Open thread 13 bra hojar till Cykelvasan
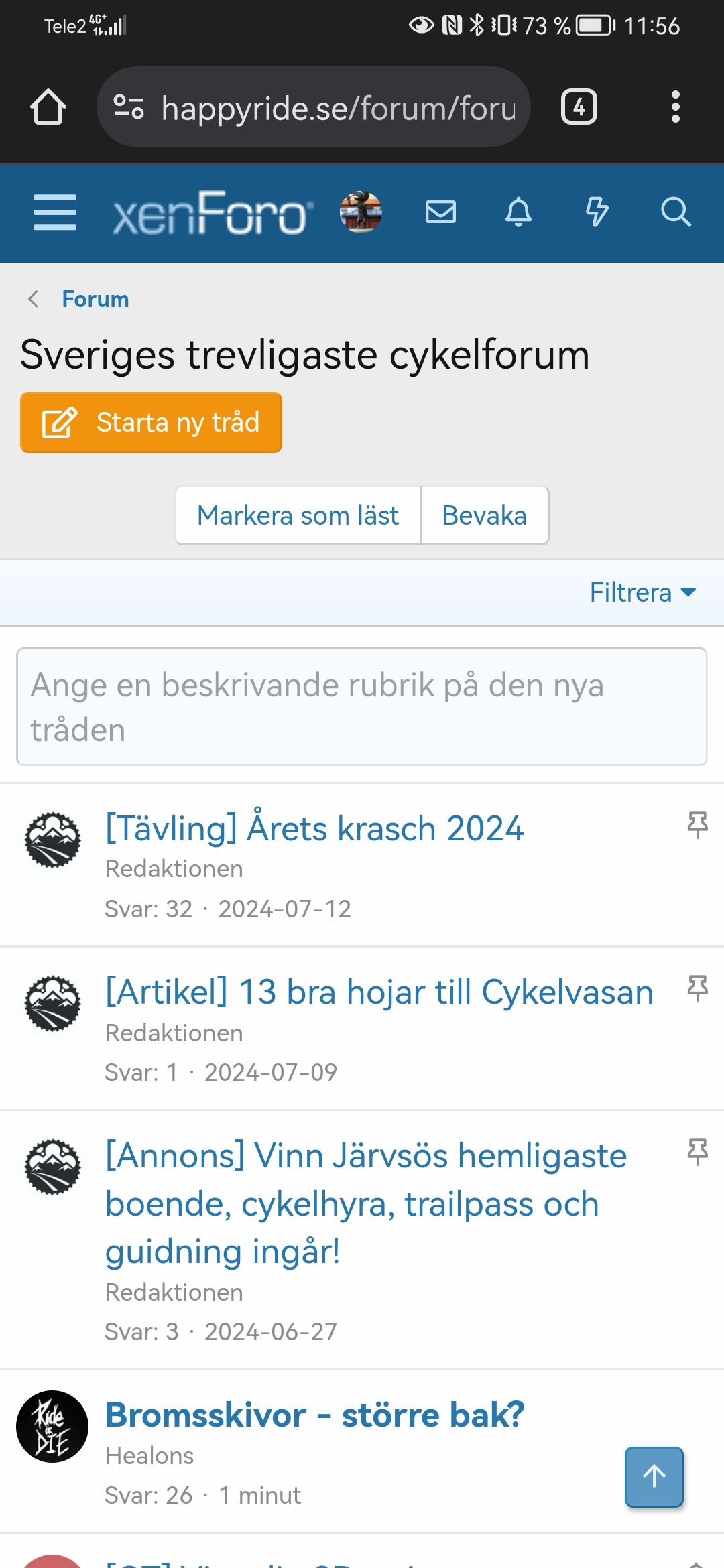The image size is (724, 1568). [x=379, y=992]
